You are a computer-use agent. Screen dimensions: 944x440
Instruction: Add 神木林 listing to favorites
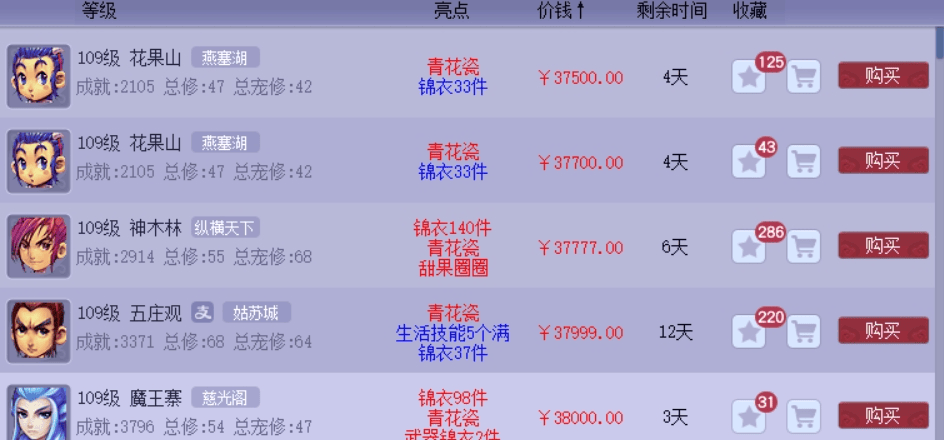pos(749,246)
